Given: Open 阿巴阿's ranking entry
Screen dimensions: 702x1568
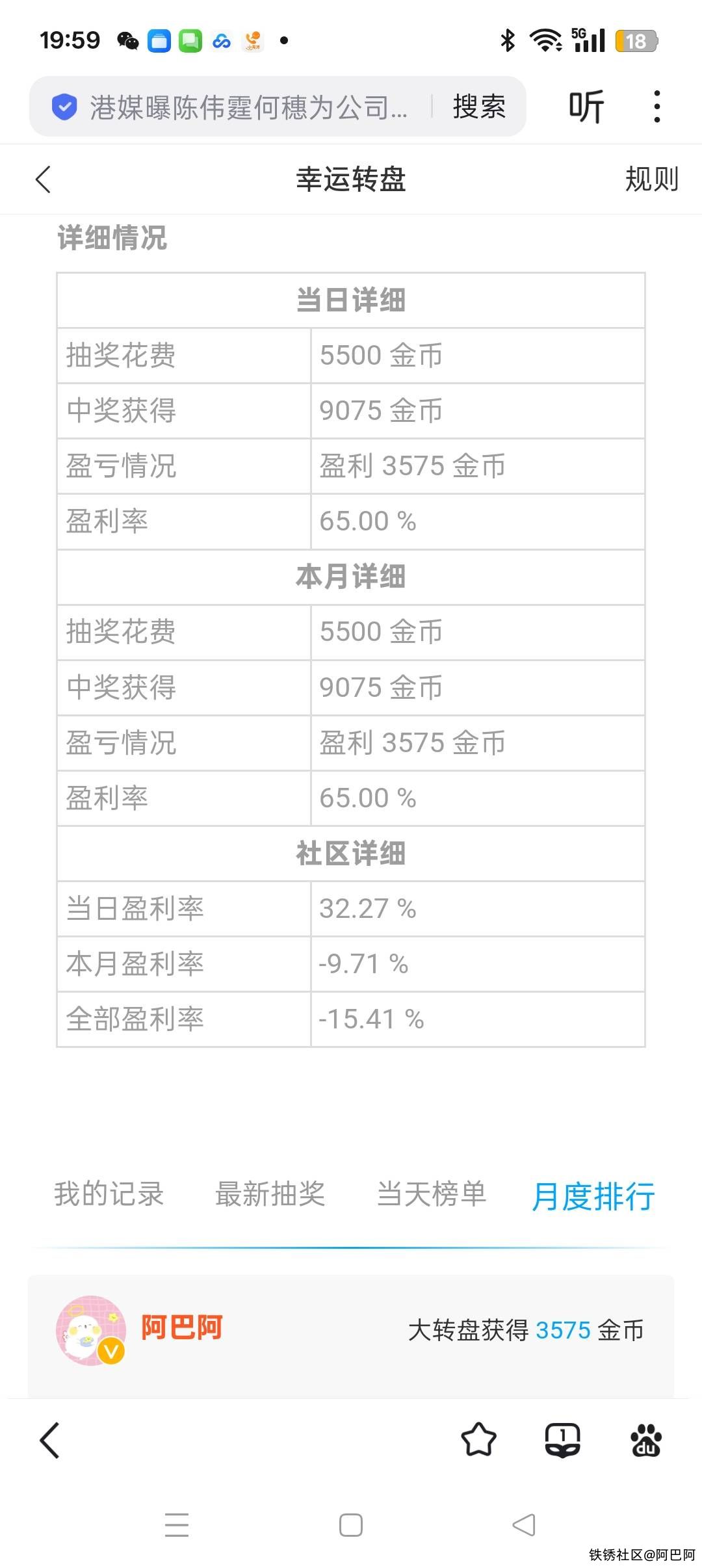Looking at the screenshot, I should tap(351, 1330).
